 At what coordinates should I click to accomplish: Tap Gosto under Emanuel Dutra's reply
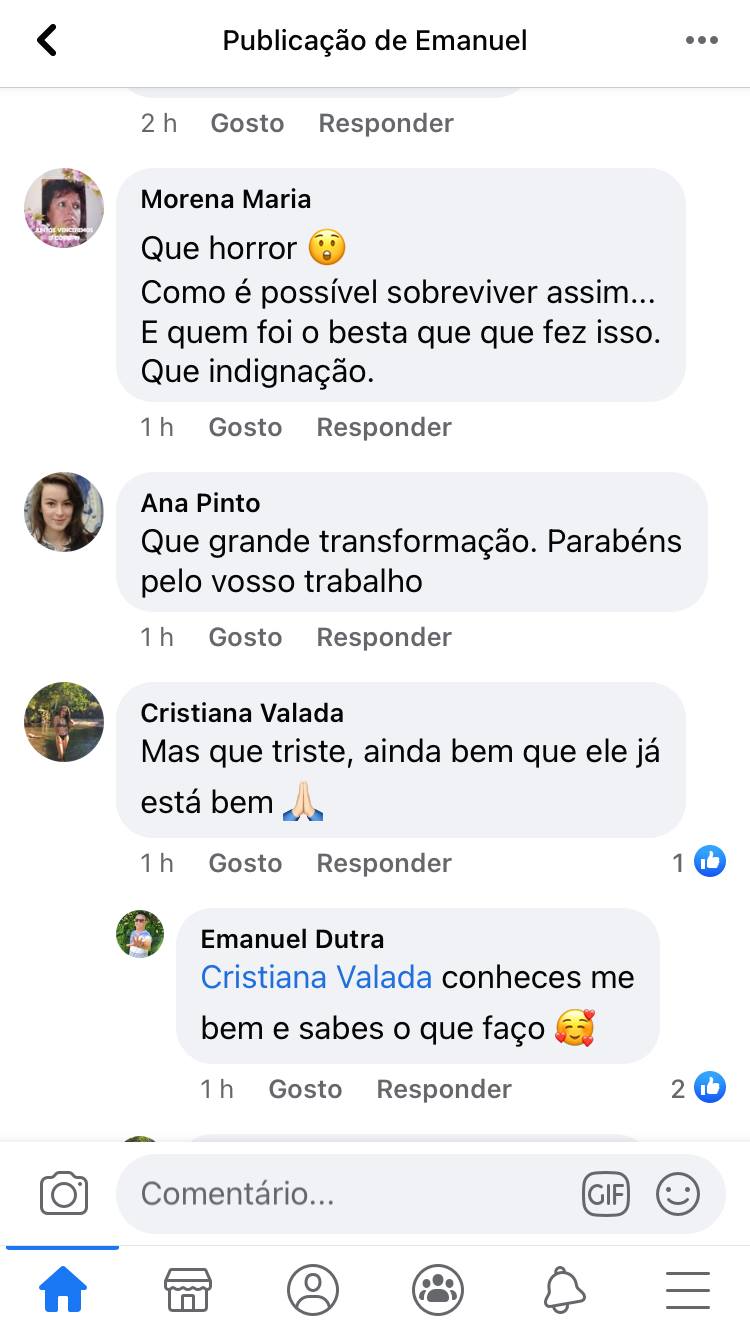pyautogui.click(x=305, y=1089)
